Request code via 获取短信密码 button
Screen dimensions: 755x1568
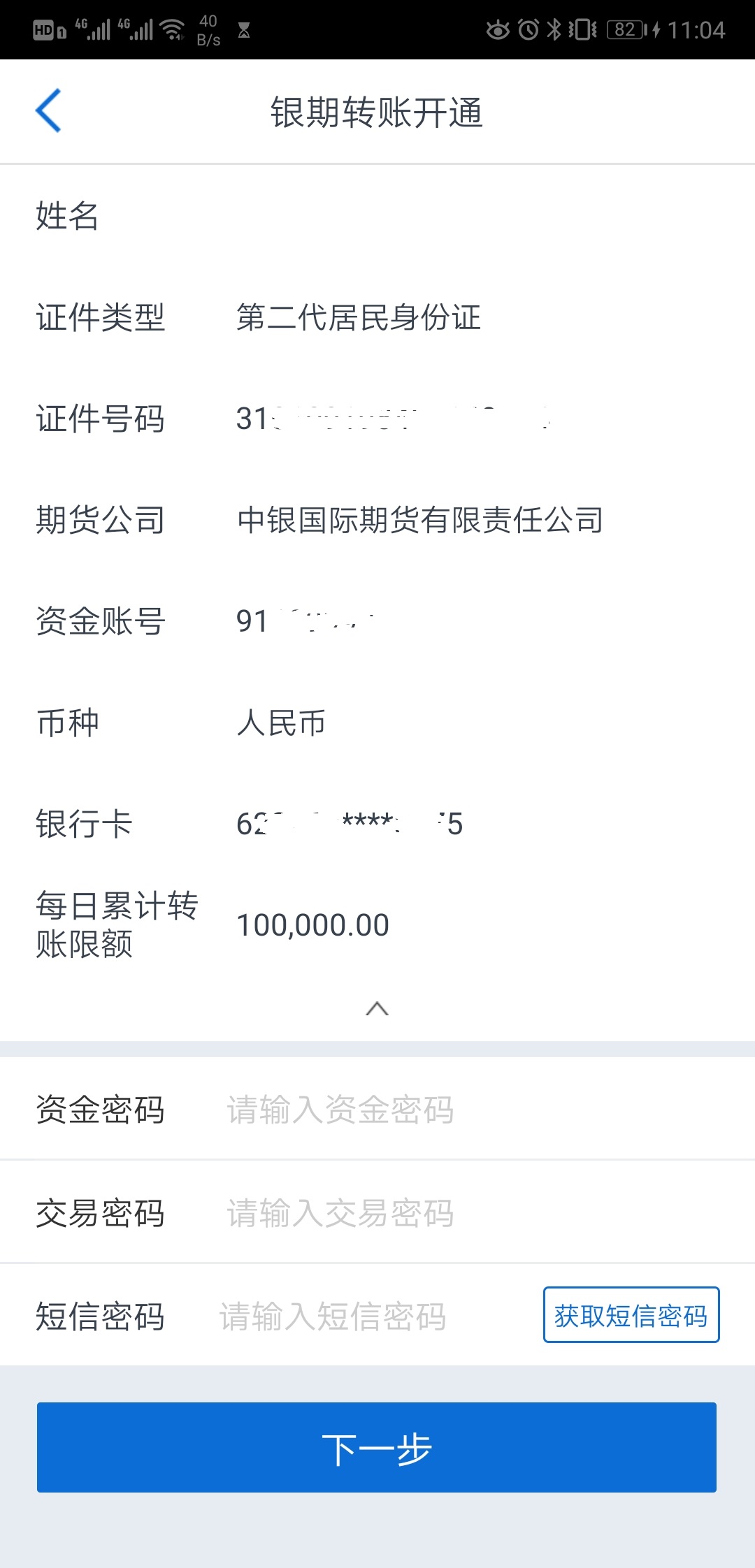coord(631,1315)
